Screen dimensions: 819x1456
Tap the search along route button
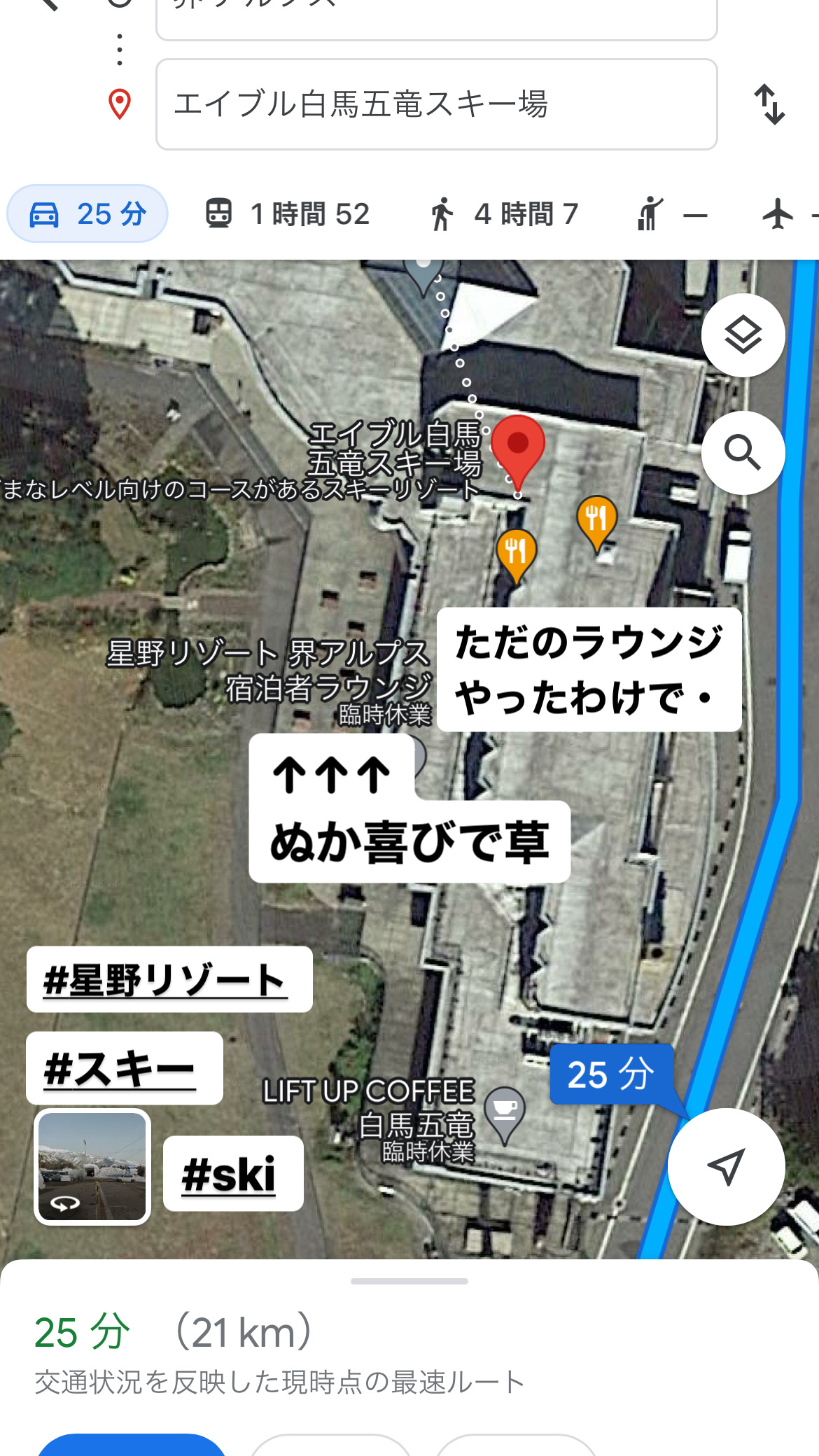[743, 453]
